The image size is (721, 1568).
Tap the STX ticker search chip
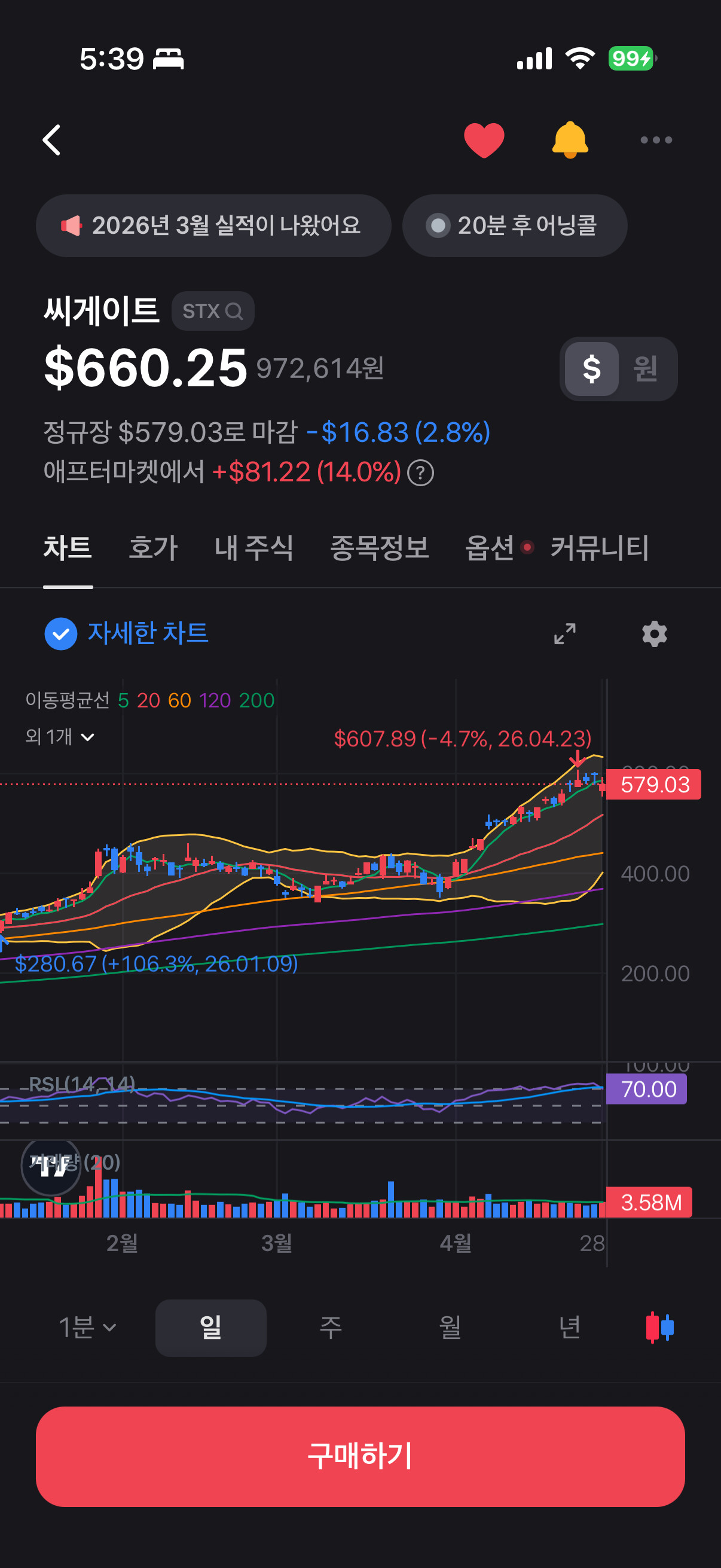[x=212, y=311]
